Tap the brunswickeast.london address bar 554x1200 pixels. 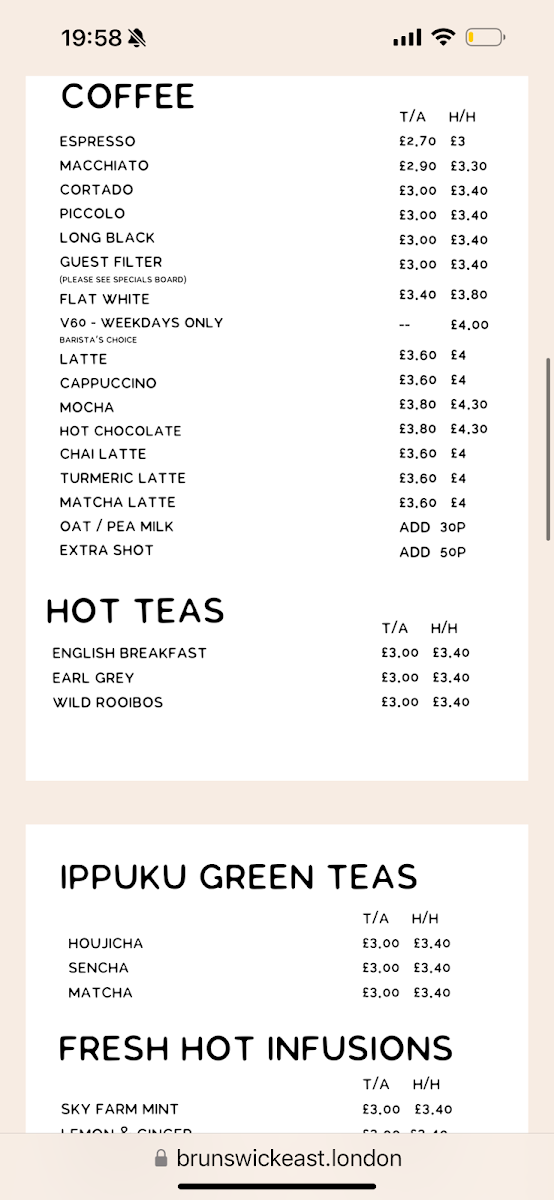coord(278,1158)
